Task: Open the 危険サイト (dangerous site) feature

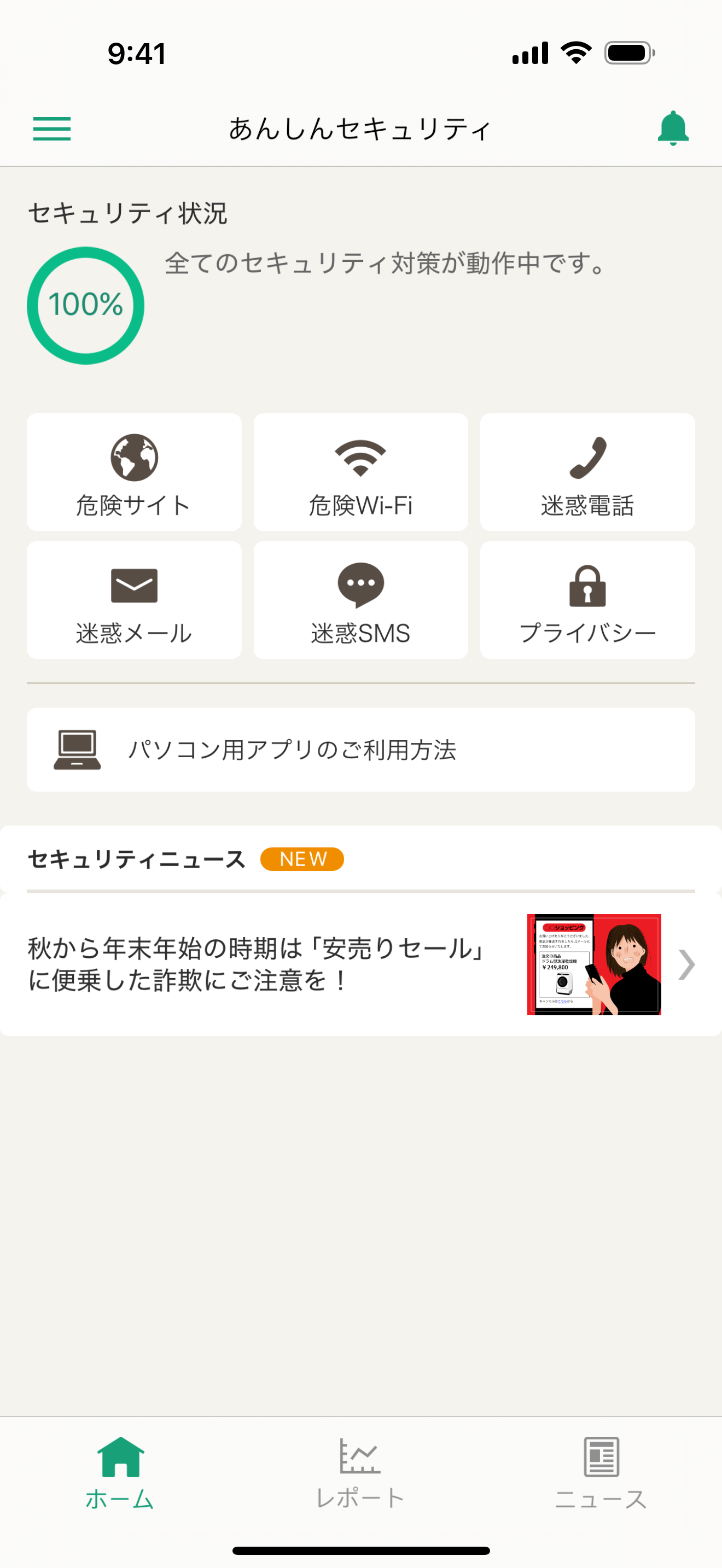Action: pos(134,472)
